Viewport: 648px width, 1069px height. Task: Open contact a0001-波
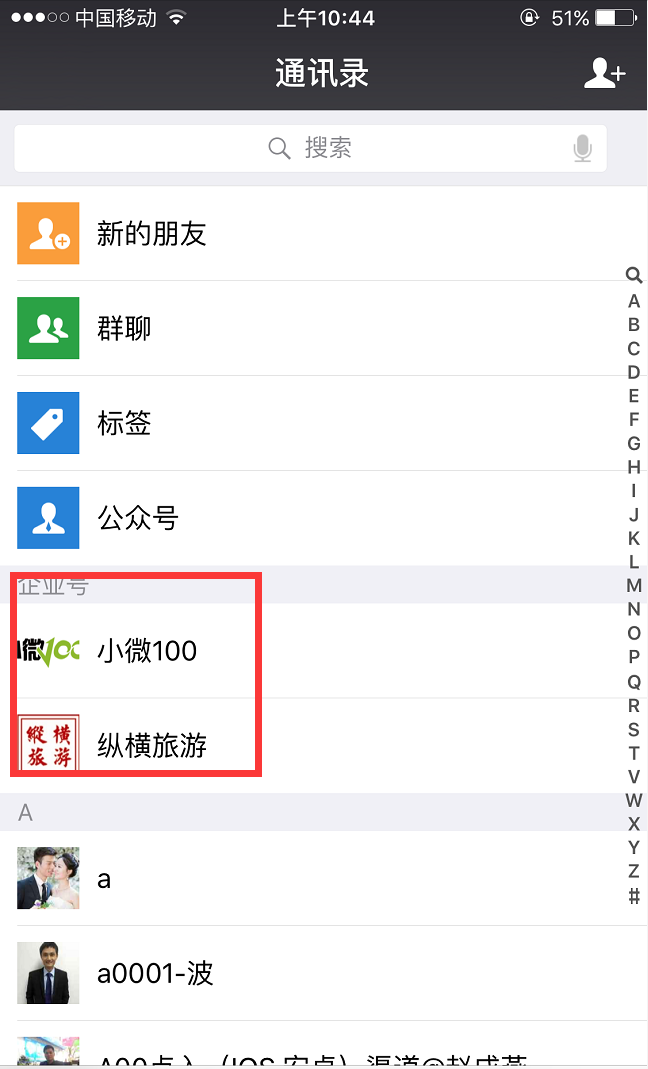pos(324,973)
